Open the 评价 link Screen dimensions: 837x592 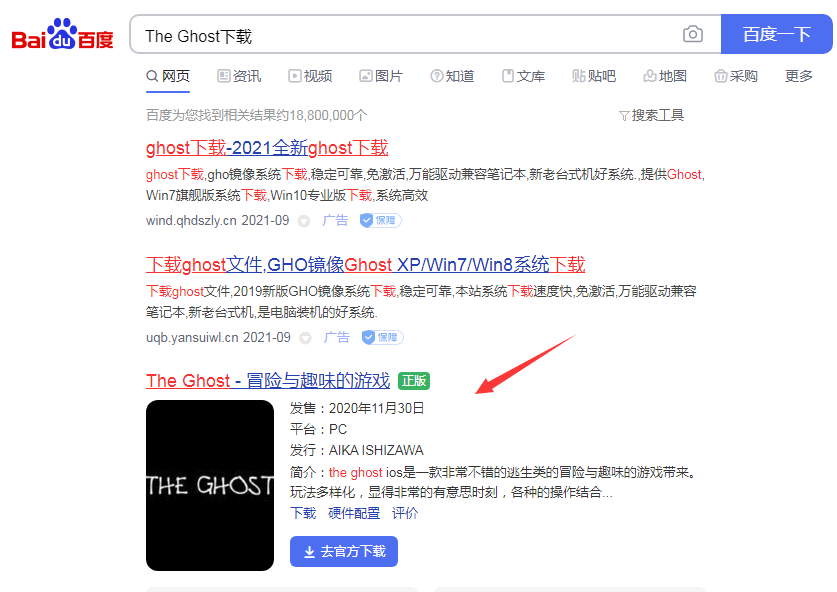(405, 513)
